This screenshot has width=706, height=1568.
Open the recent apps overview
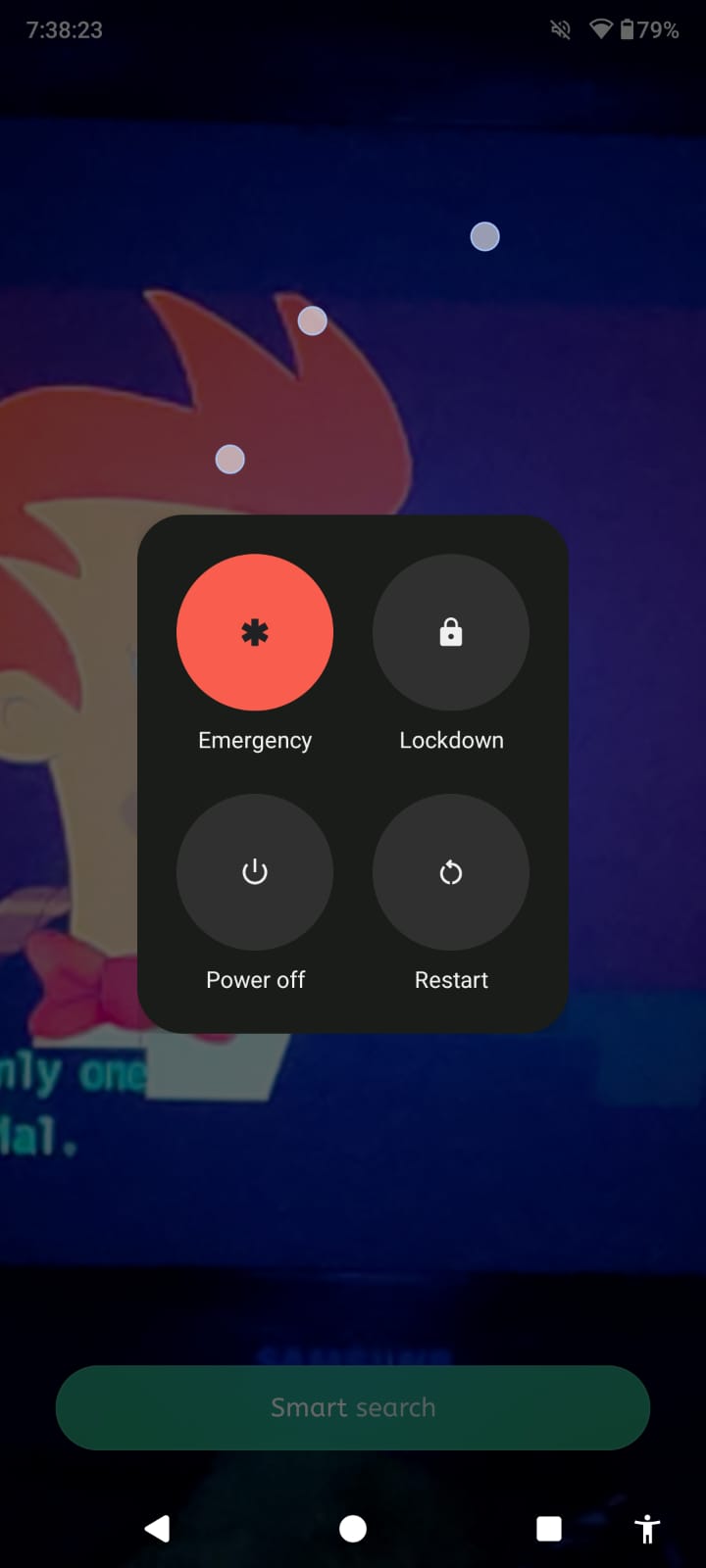[549, 1529]
